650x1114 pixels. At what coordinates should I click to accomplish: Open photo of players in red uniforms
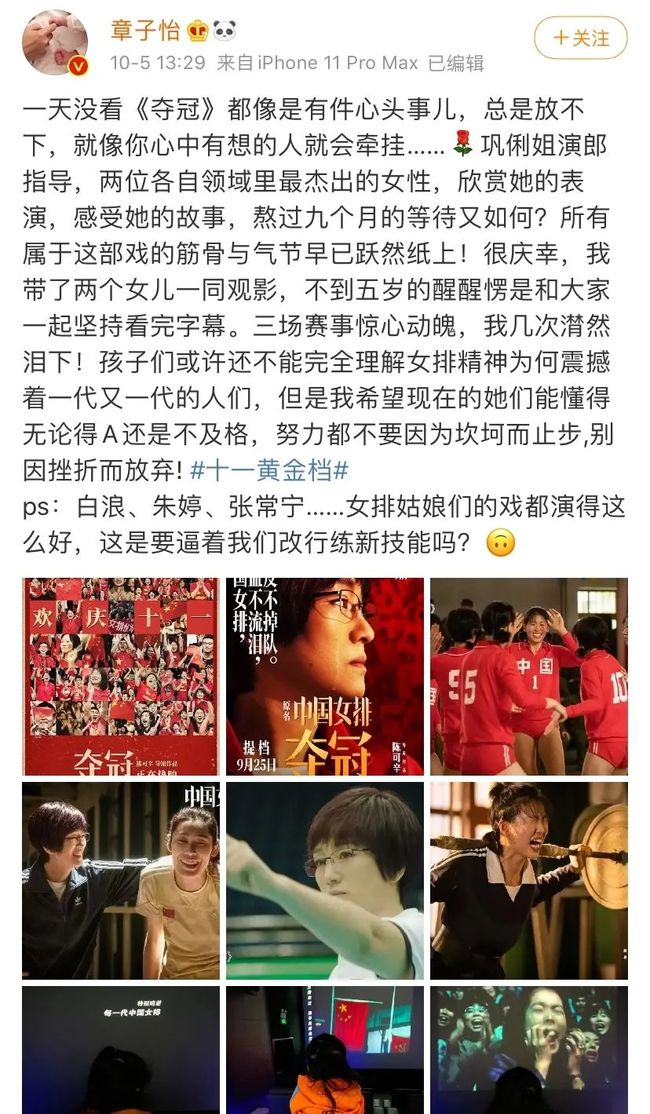pos(529,676)
